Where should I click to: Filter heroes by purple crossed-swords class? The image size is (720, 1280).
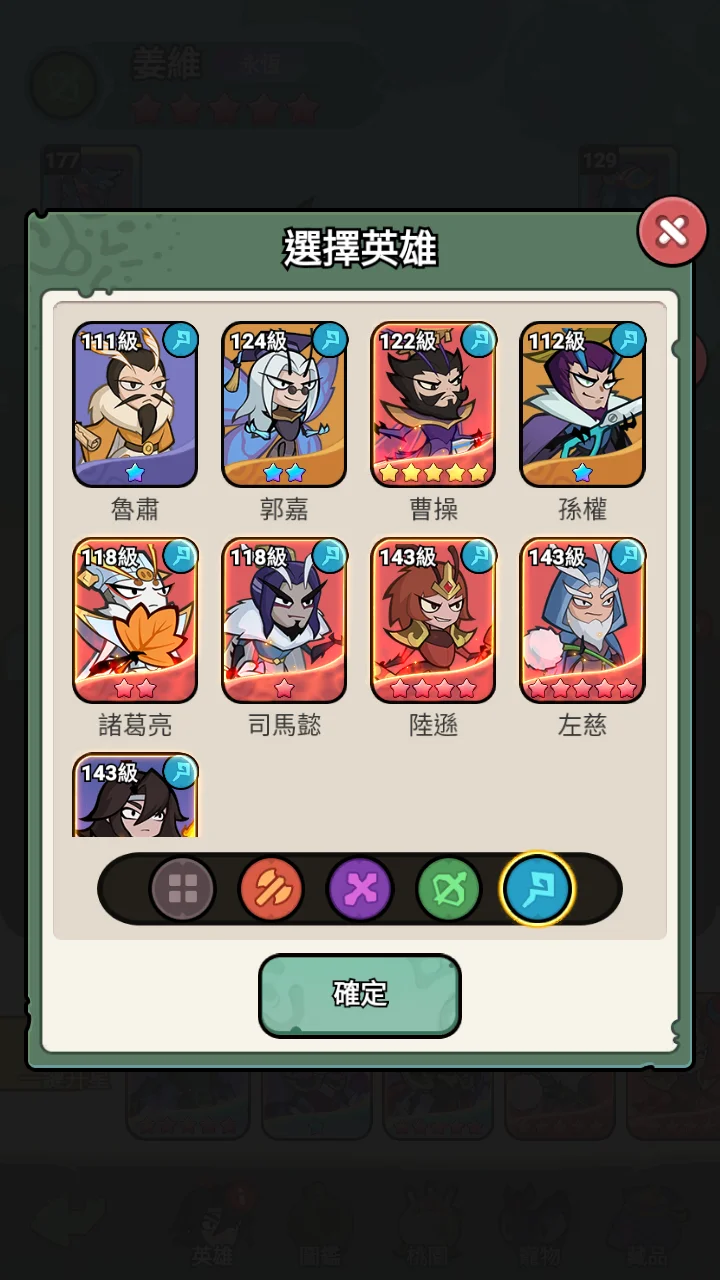click(x=359, y=888)
